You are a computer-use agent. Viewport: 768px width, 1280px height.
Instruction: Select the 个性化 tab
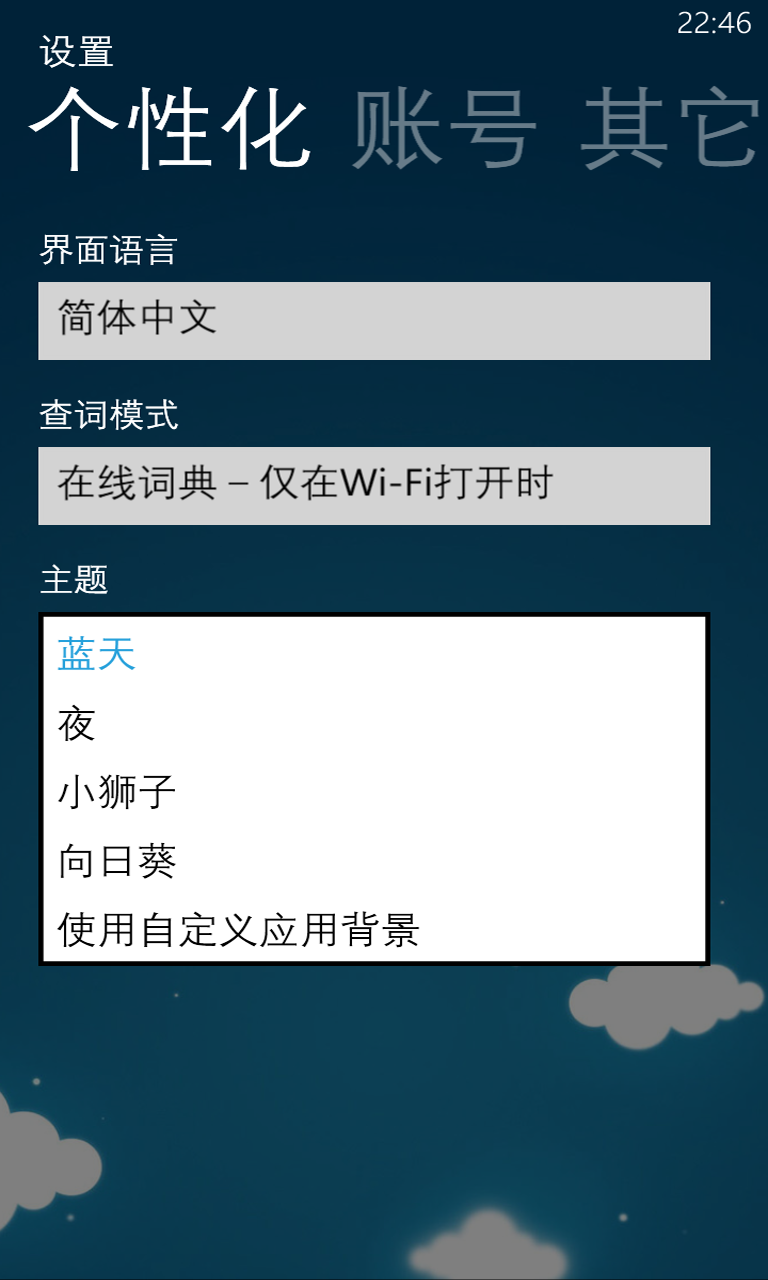click(170, 132)
